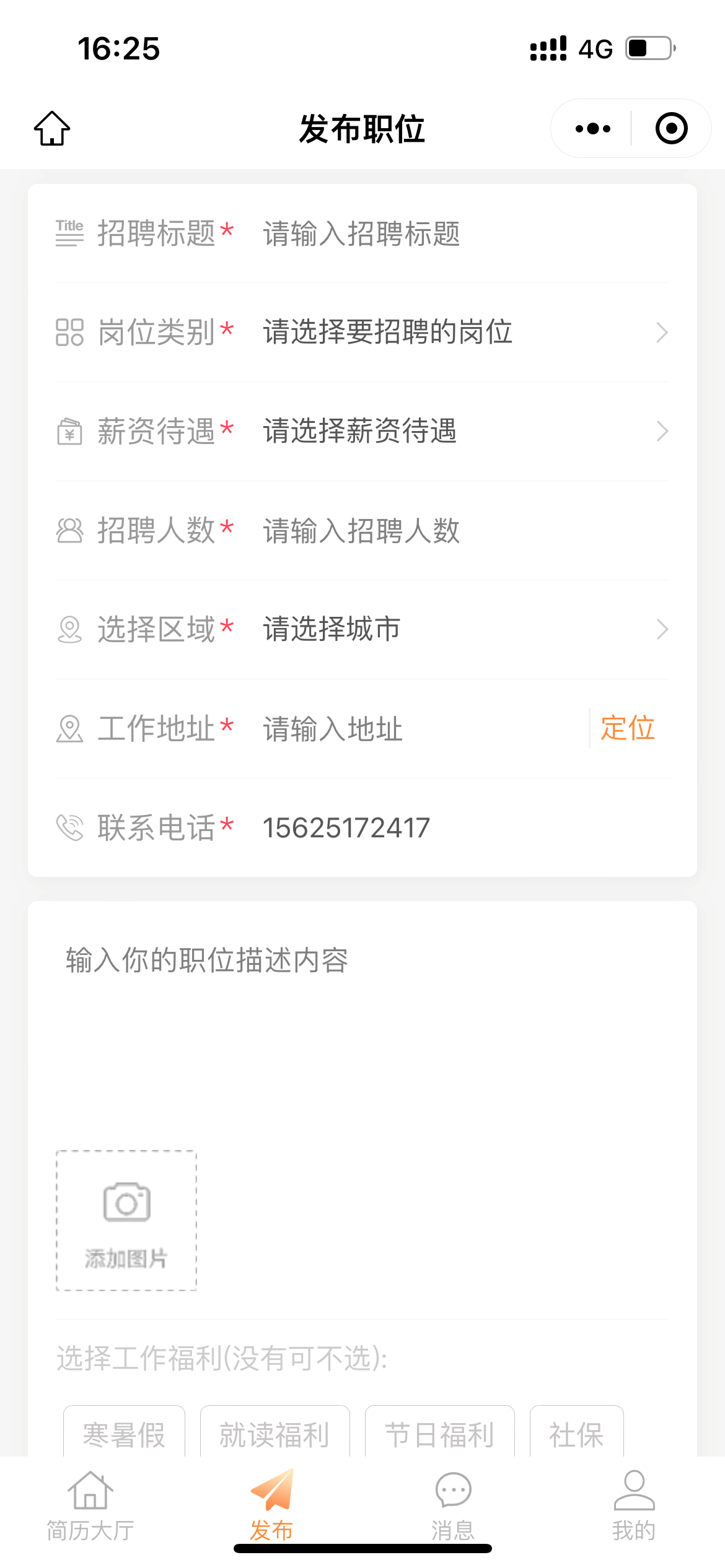Image resolution: width=725 pixels, height=1568 pixels.
Task: Tap the 工作地址 address input
Action: 421,729
